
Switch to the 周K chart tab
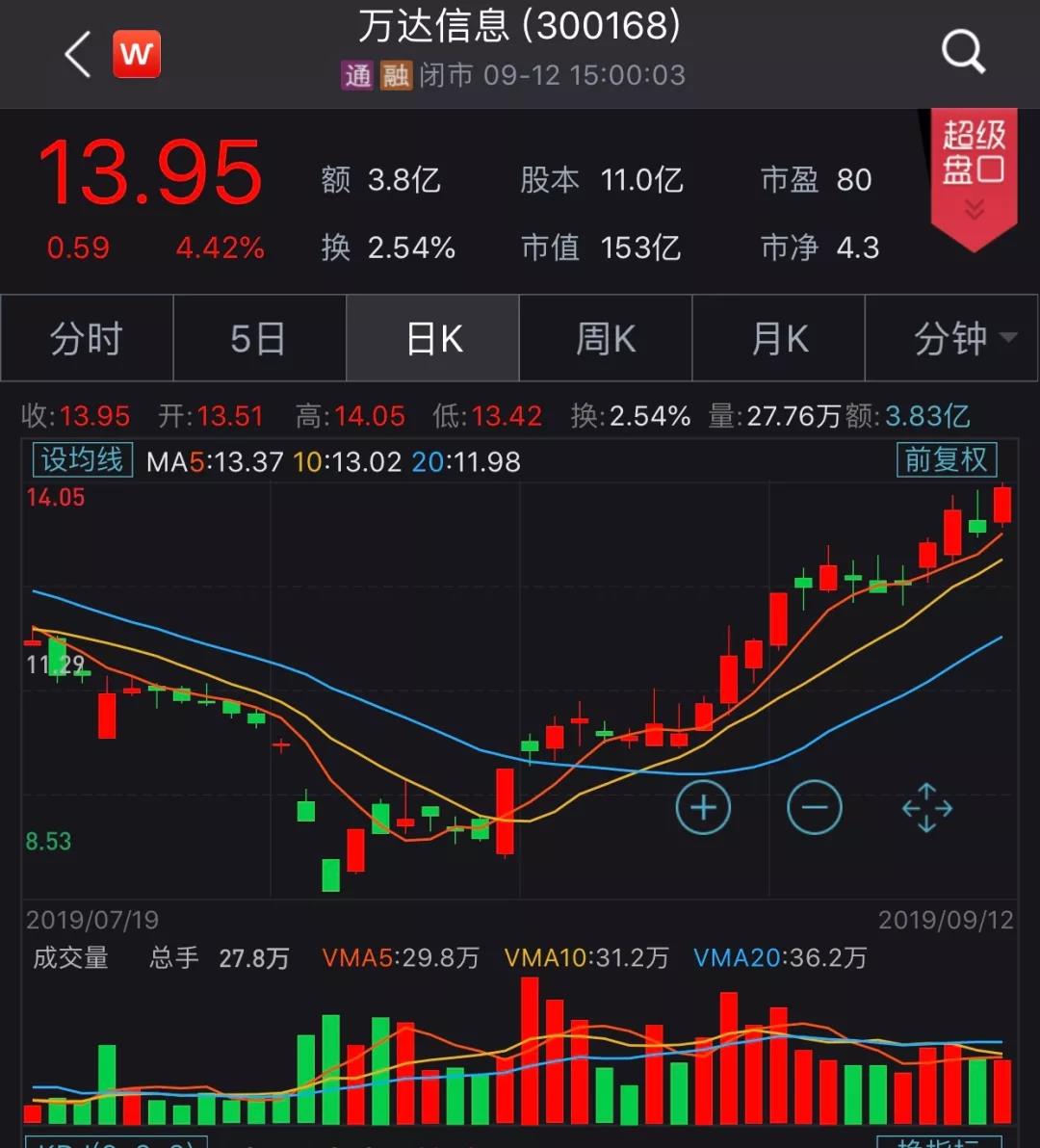tap(606, 339)
